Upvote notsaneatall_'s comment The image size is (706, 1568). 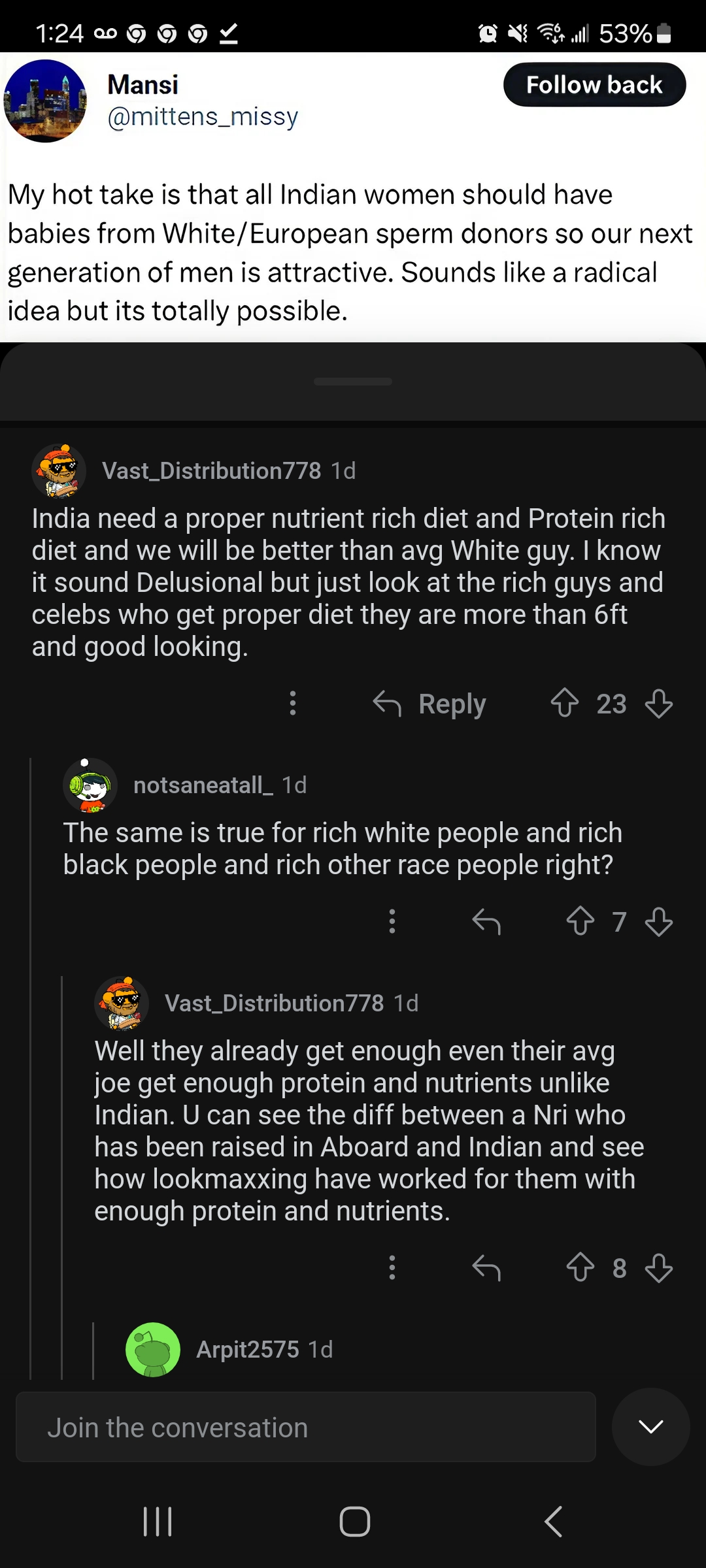pyautogui.click(x=580, y=922)
